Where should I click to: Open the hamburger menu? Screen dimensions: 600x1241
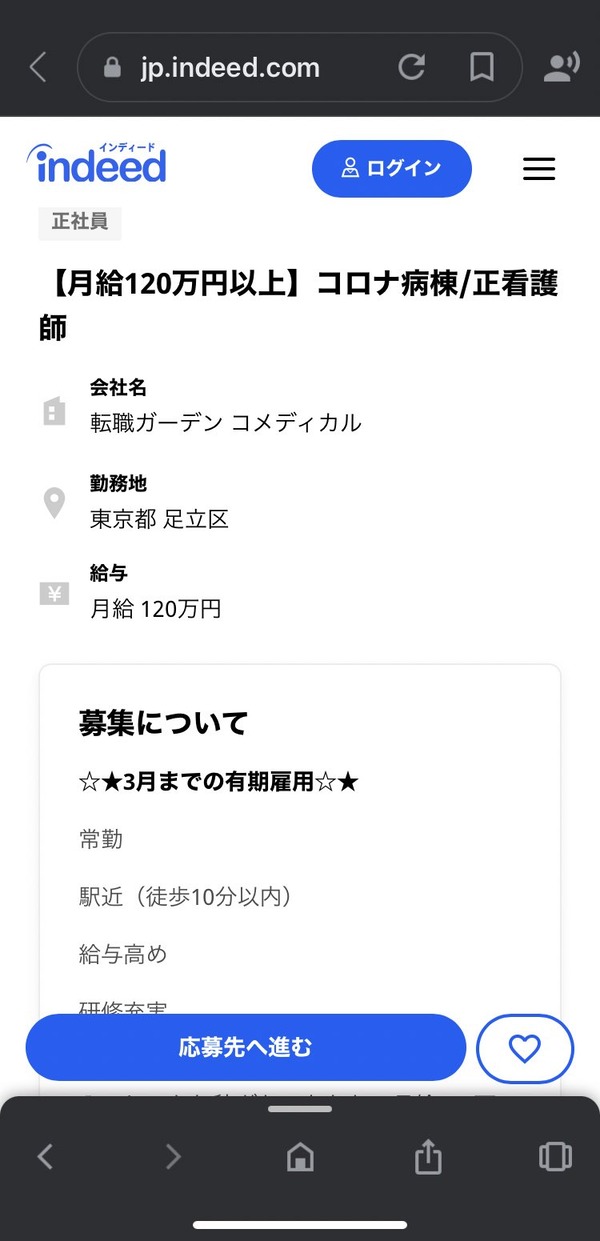pyautogui.click(x=539, y=168)
